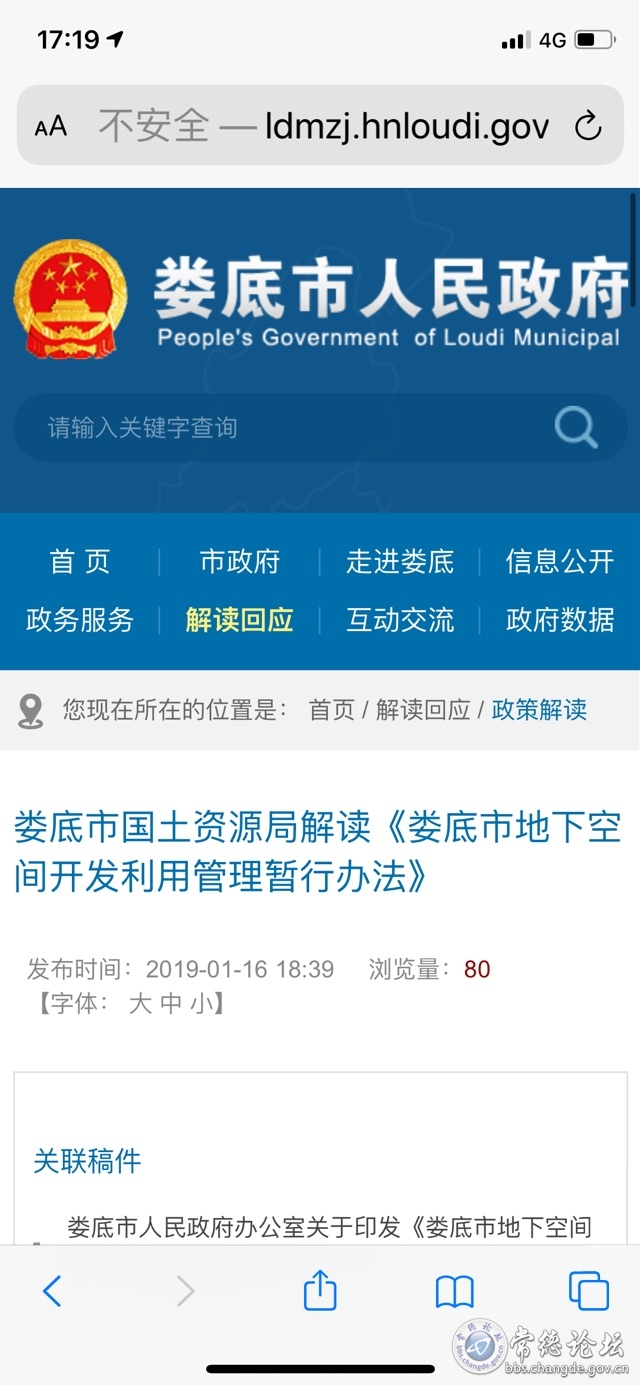Open the 首页 navigation item
640x1385 pixels.
[80, 562]
